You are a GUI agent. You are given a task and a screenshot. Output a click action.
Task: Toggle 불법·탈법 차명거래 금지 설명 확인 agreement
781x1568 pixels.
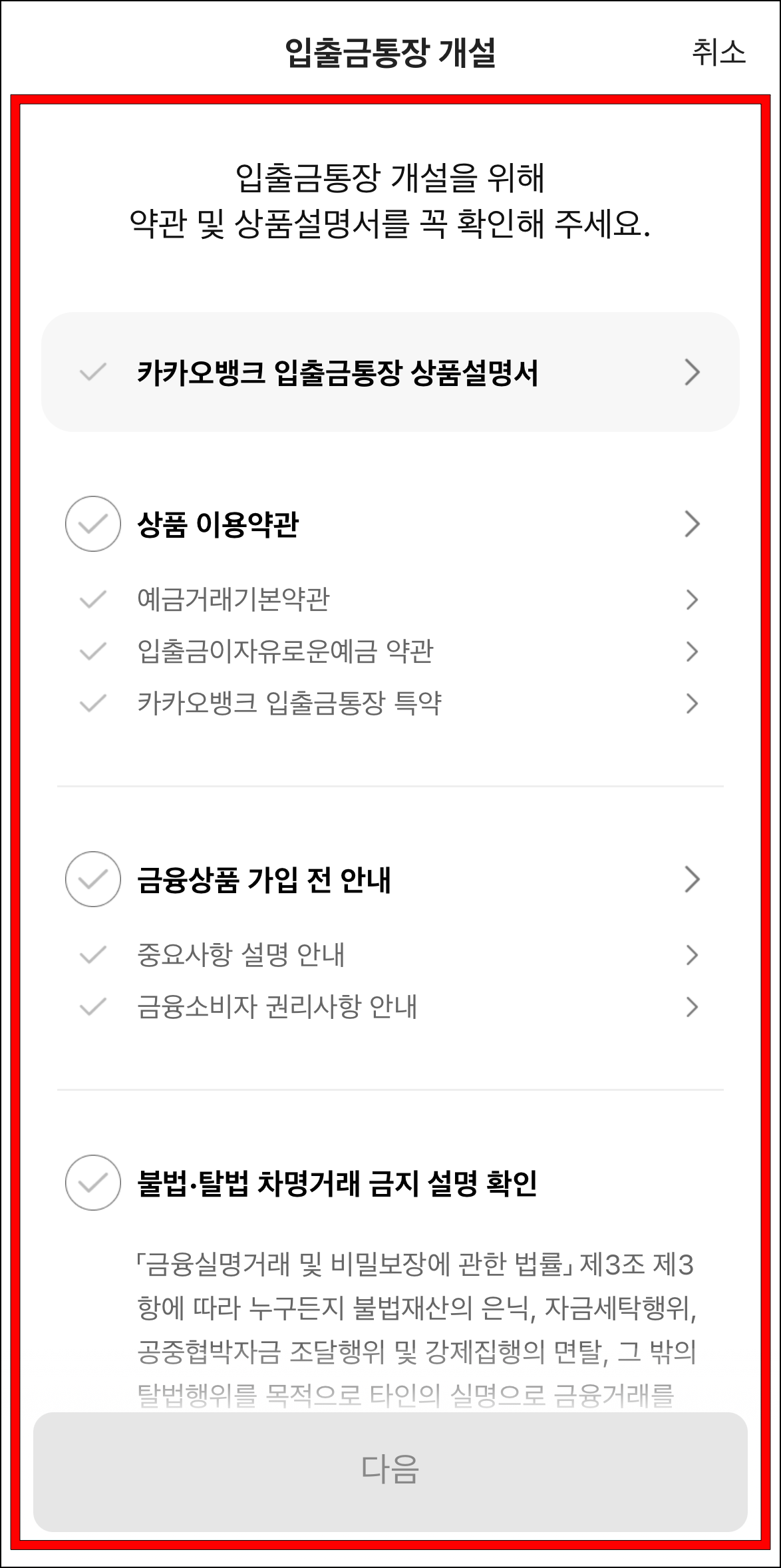(93, 1181)
